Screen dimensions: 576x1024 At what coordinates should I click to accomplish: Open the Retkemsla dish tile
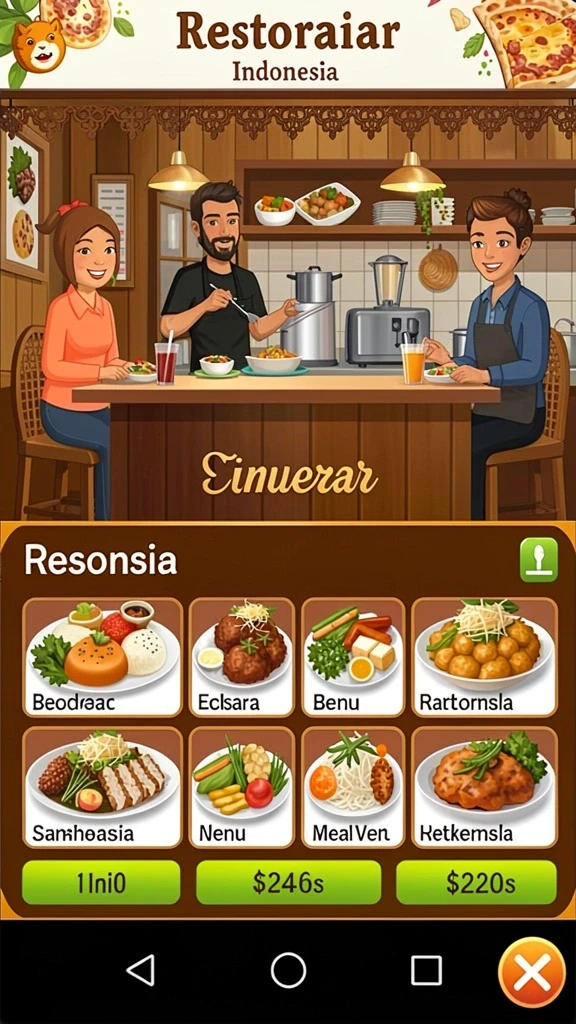(x=485, y=787)
